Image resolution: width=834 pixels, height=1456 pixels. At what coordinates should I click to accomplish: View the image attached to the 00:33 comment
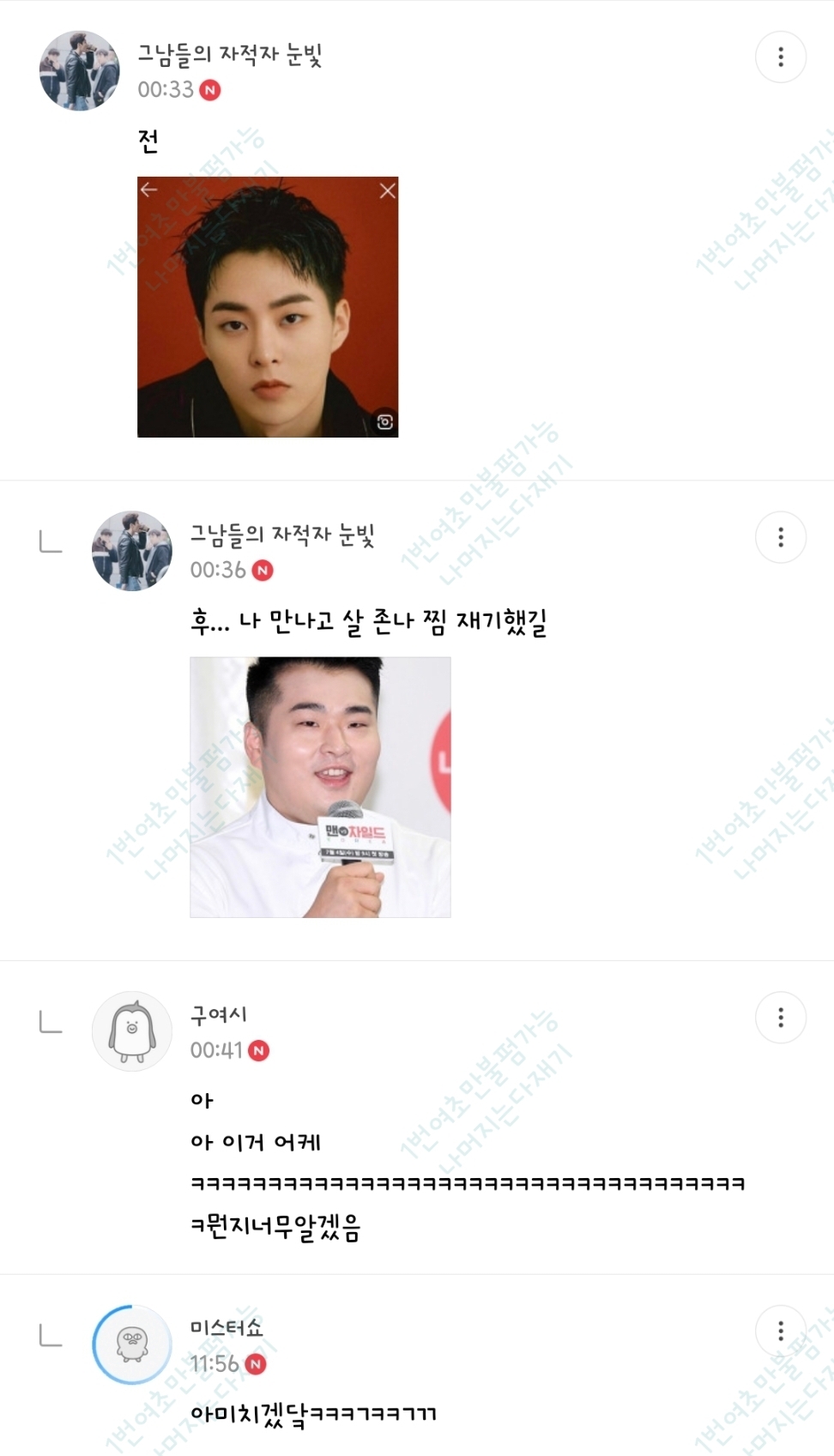coord(268,307)
